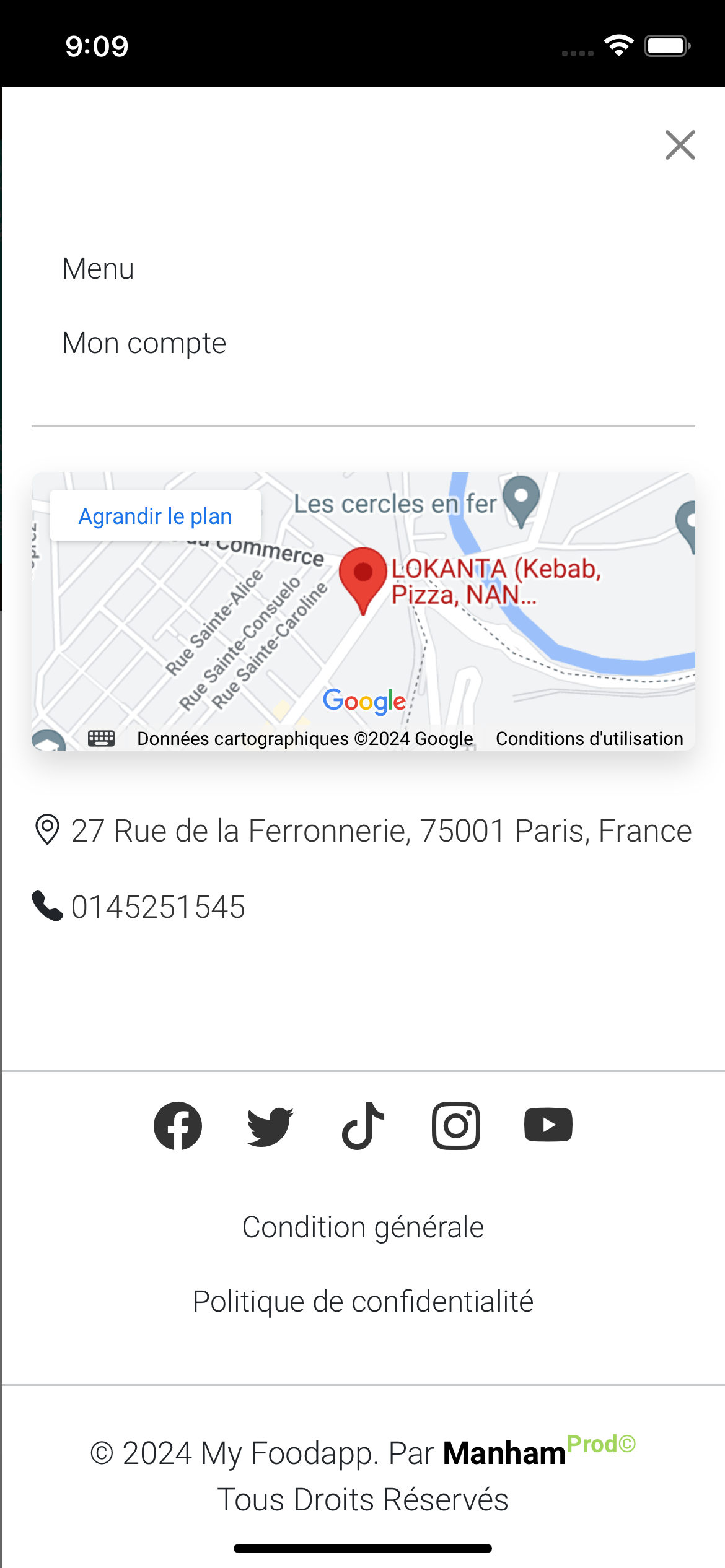Open the ManhamProd link

point(538,1452)
